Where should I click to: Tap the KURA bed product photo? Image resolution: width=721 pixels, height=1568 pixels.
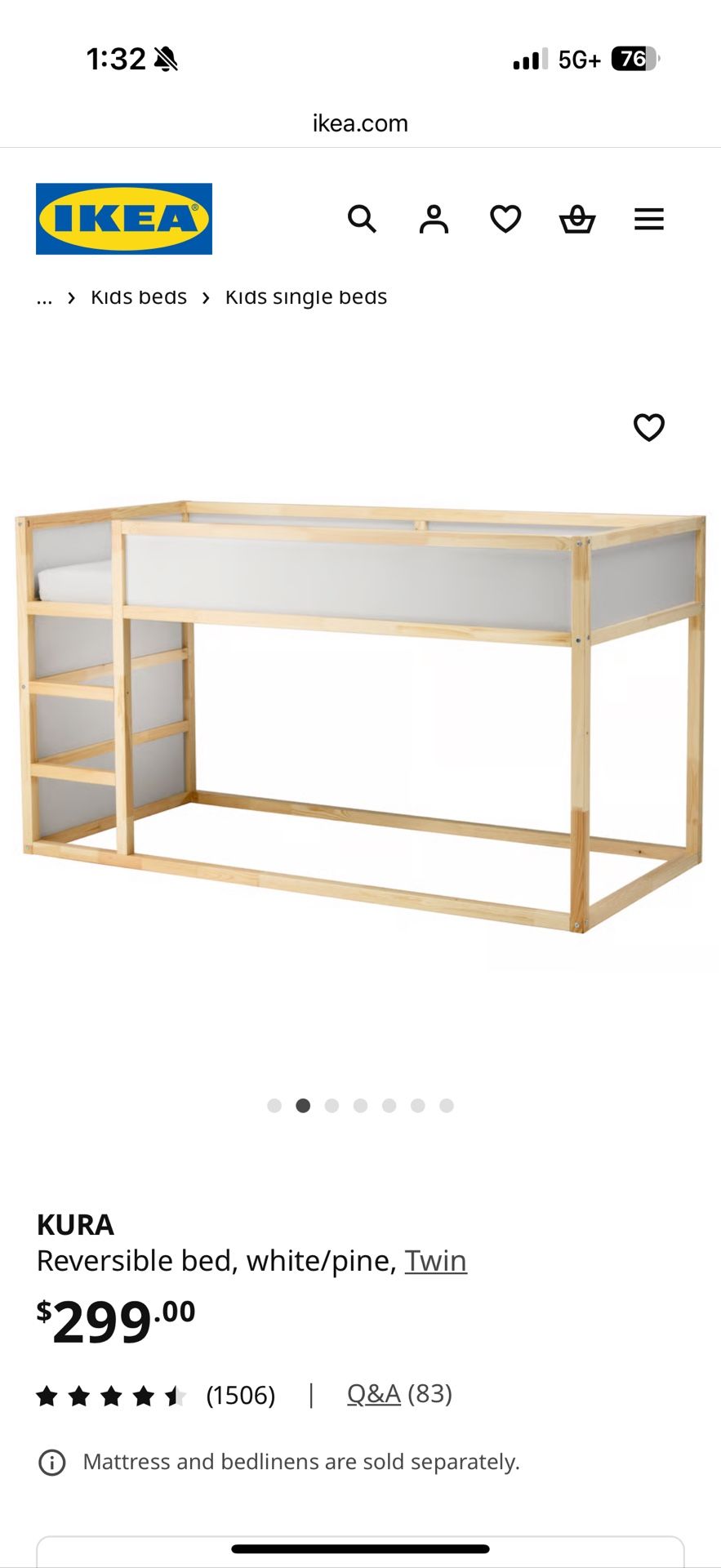[359, 719]
